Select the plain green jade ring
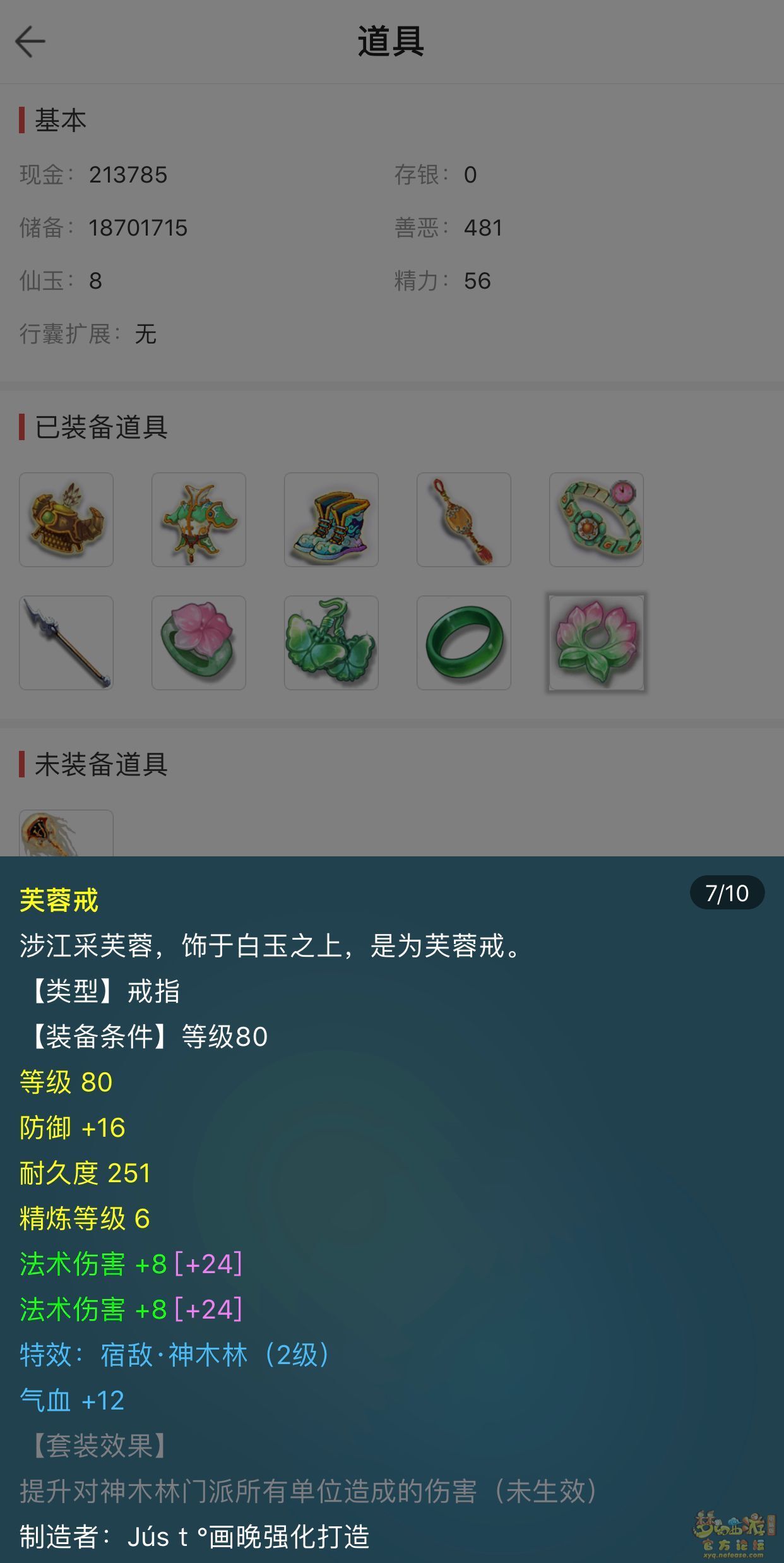Screen dimensions: 784x1563 464,643
